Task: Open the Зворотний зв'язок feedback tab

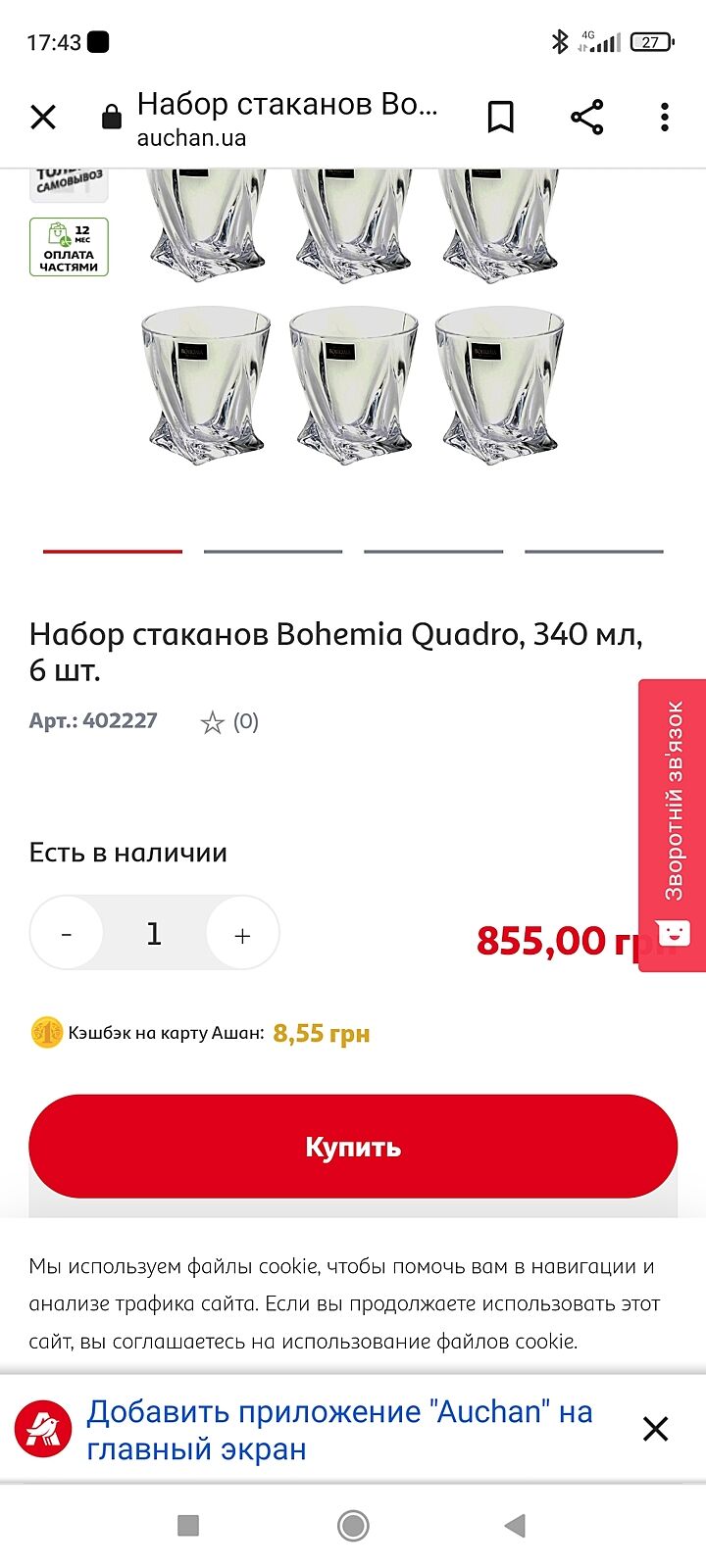Action: (673, 823)
